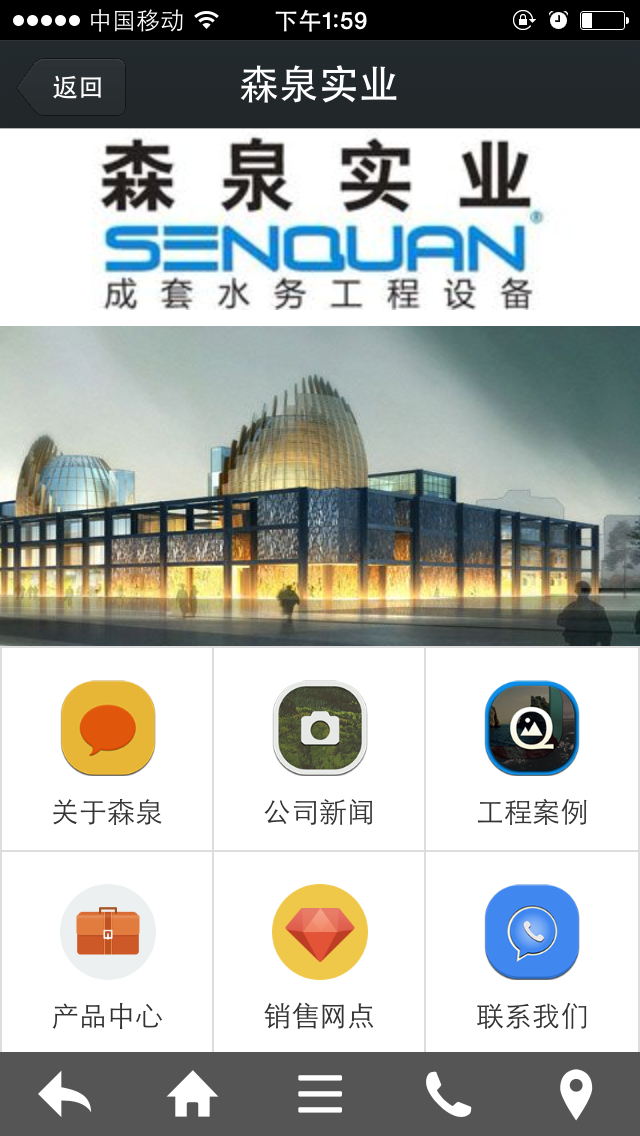View 工程案例 project cases
Screen dimensions: 640x1136
pos(531,750)
